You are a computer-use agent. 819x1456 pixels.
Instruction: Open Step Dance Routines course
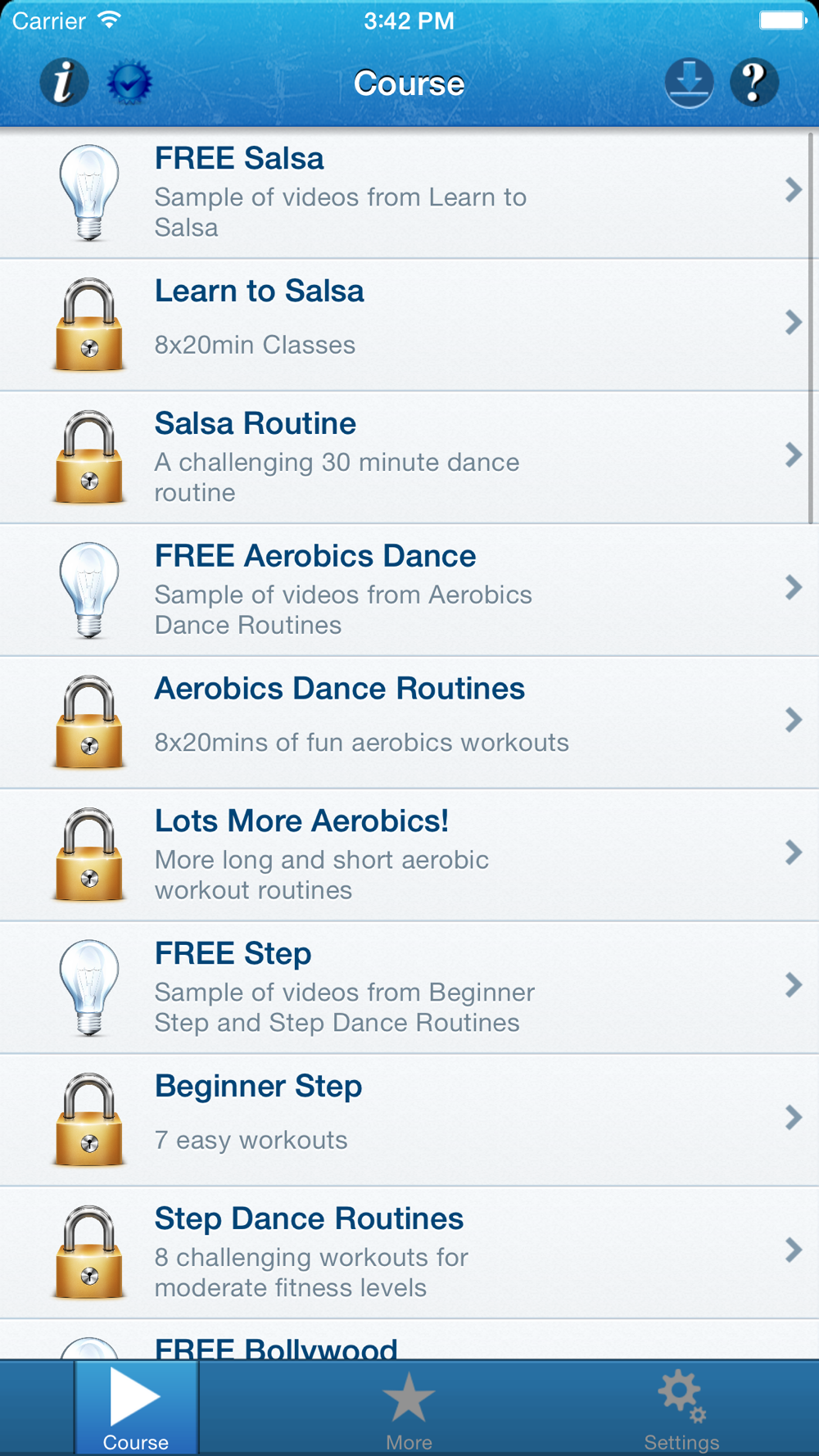tap(409, 1252)
